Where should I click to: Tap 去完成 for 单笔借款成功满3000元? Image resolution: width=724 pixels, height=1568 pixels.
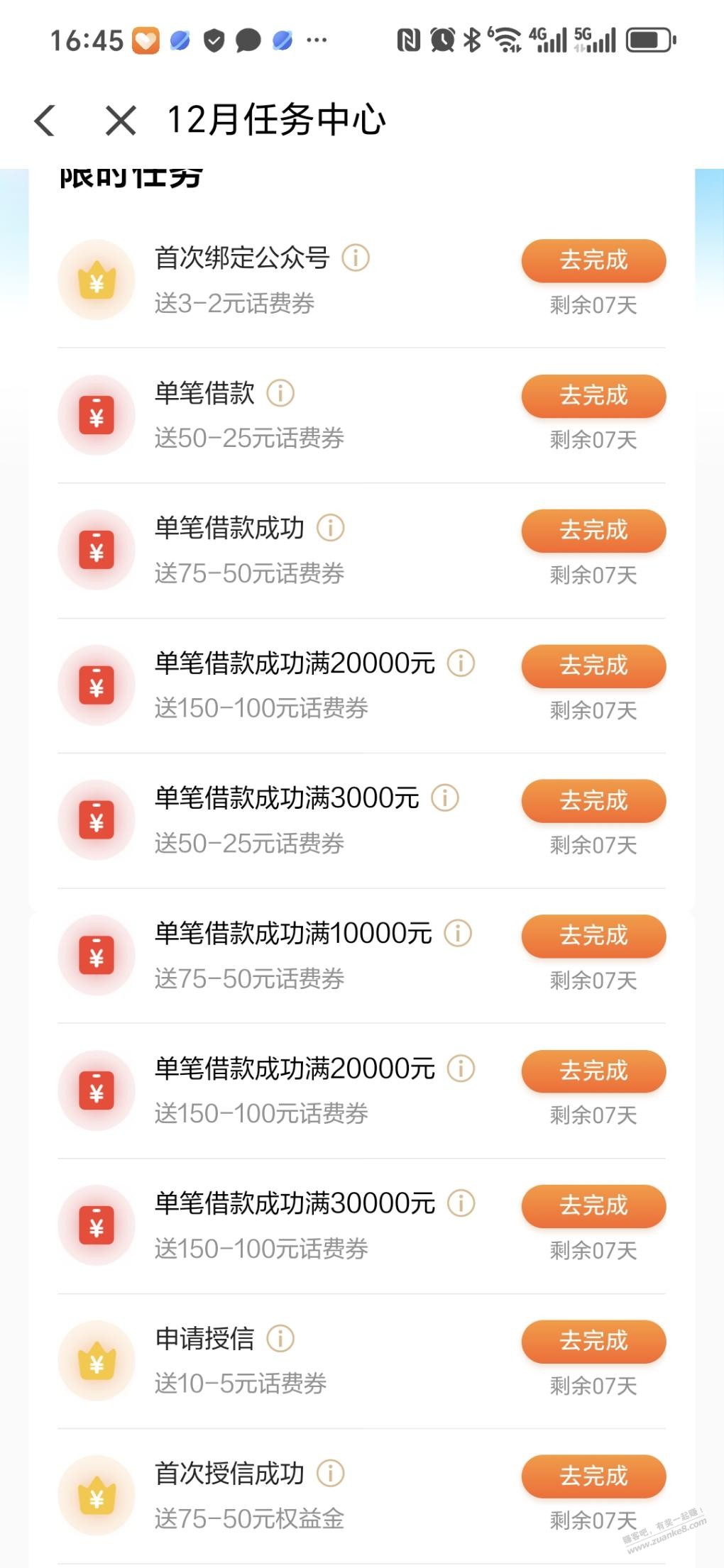coord(593,801)
